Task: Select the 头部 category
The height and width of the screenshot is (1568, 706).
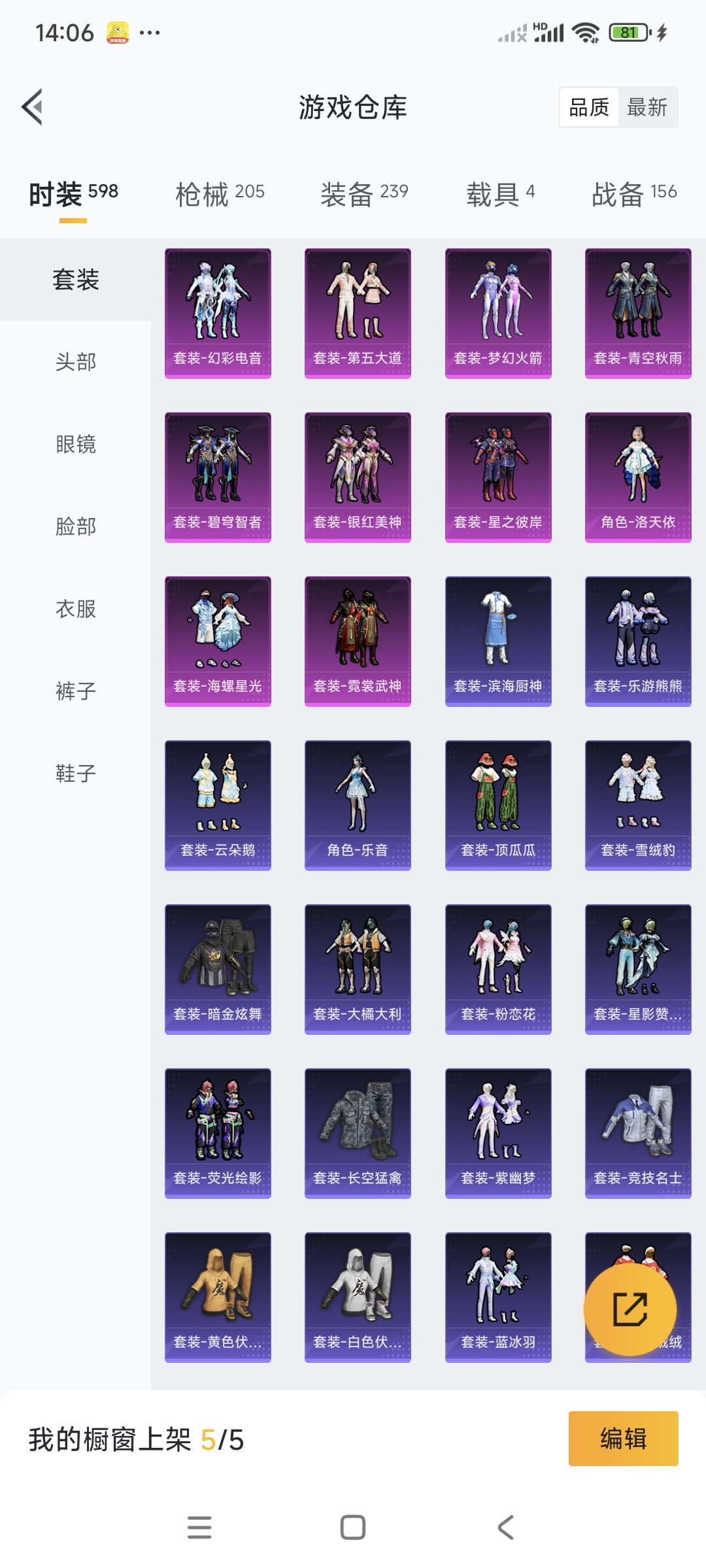Action: tap(76, 362)
